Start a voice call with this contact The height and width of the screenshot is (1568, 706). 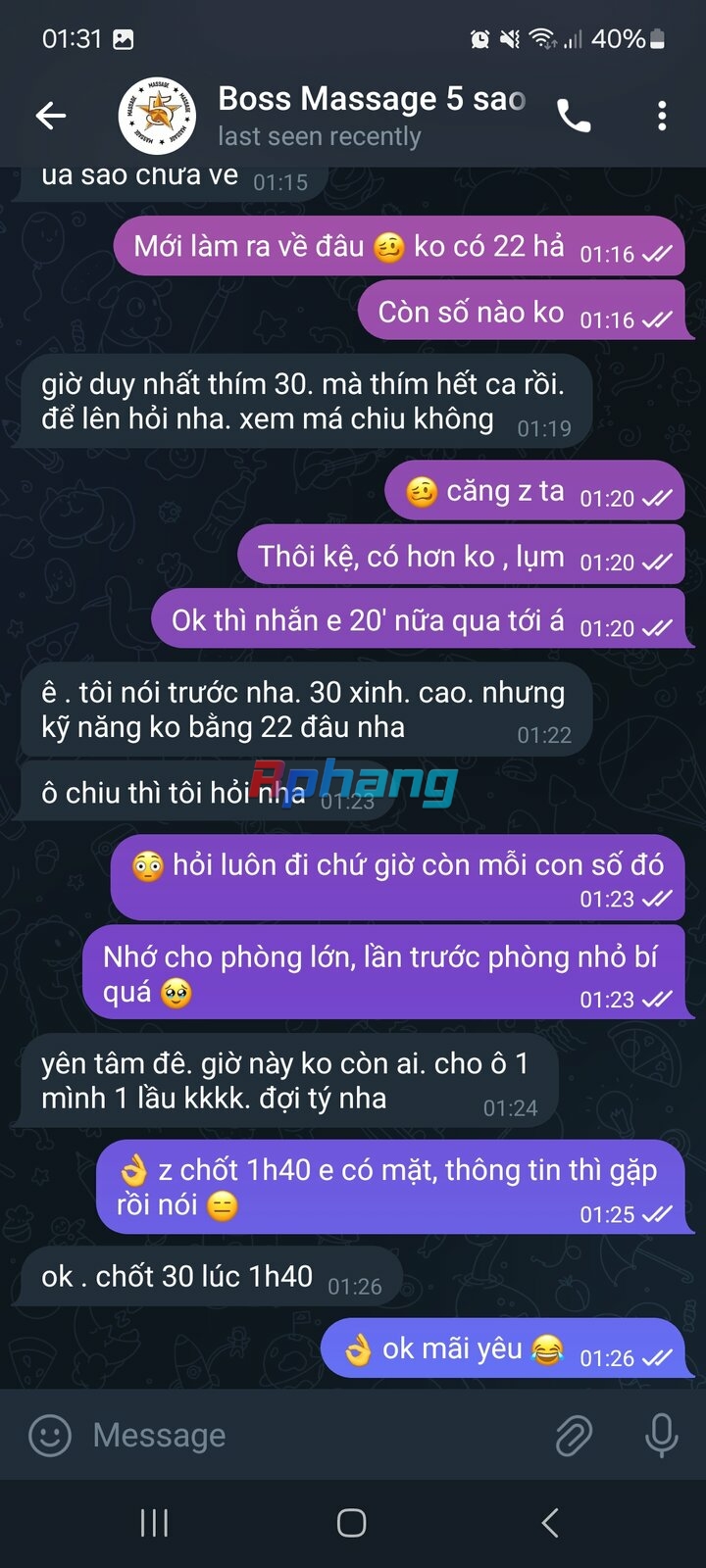pos(574,117)
